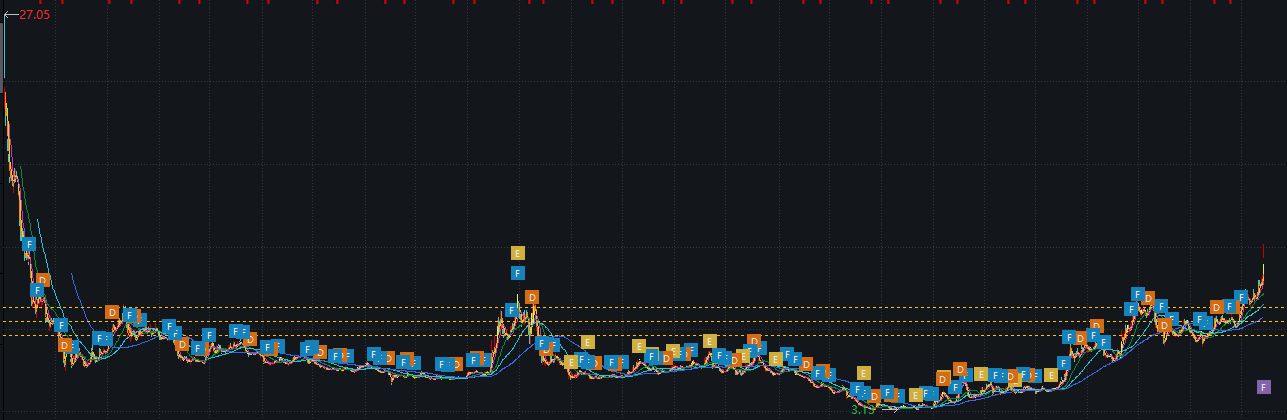Tap the purple F marker at the chart's bottom corner
The height and width of the screenshot is (420, 1287).
[1264, 387]
